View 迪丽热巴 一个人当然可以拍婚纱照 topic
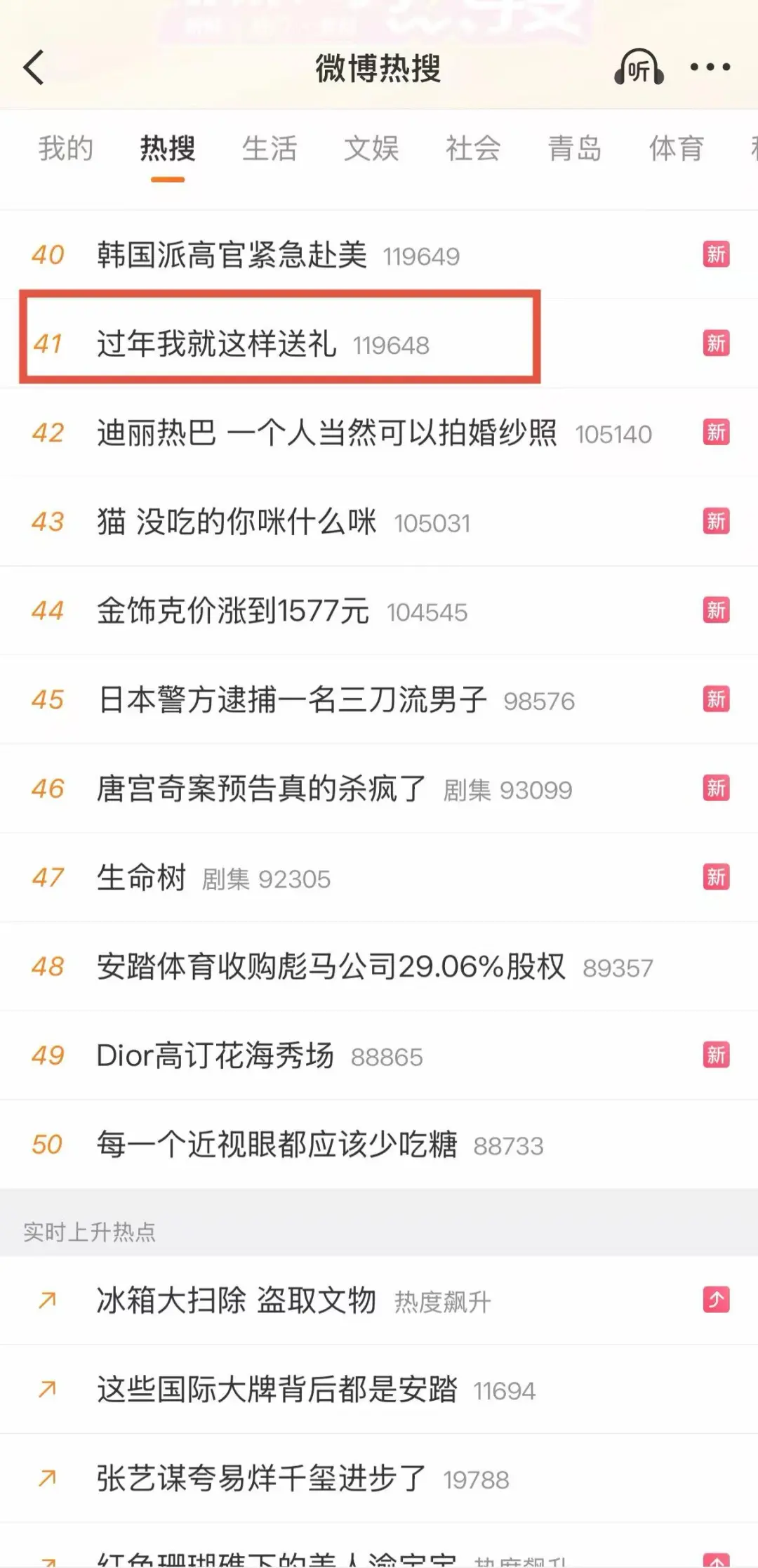The width and height of the screenshot is (758, 1568). coord(326,433)
